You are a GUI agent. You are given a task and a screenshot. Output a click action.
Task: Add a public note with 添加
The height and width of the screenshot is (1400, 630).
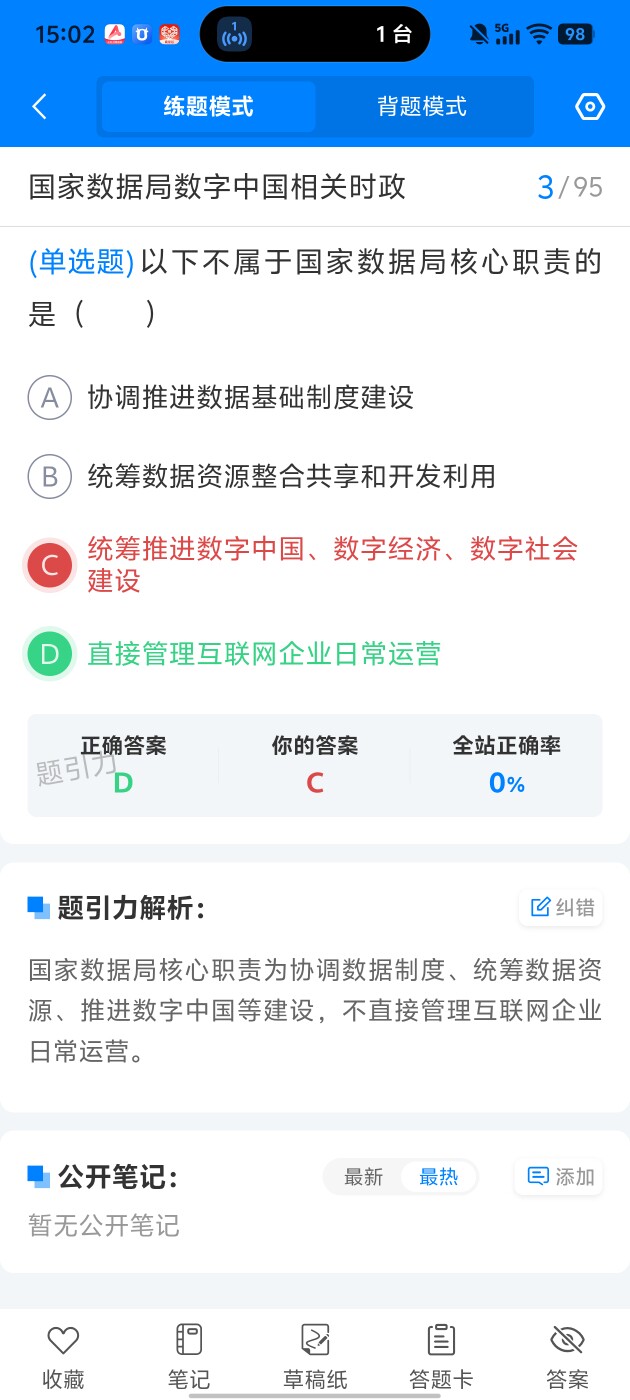coord(561,1177)
